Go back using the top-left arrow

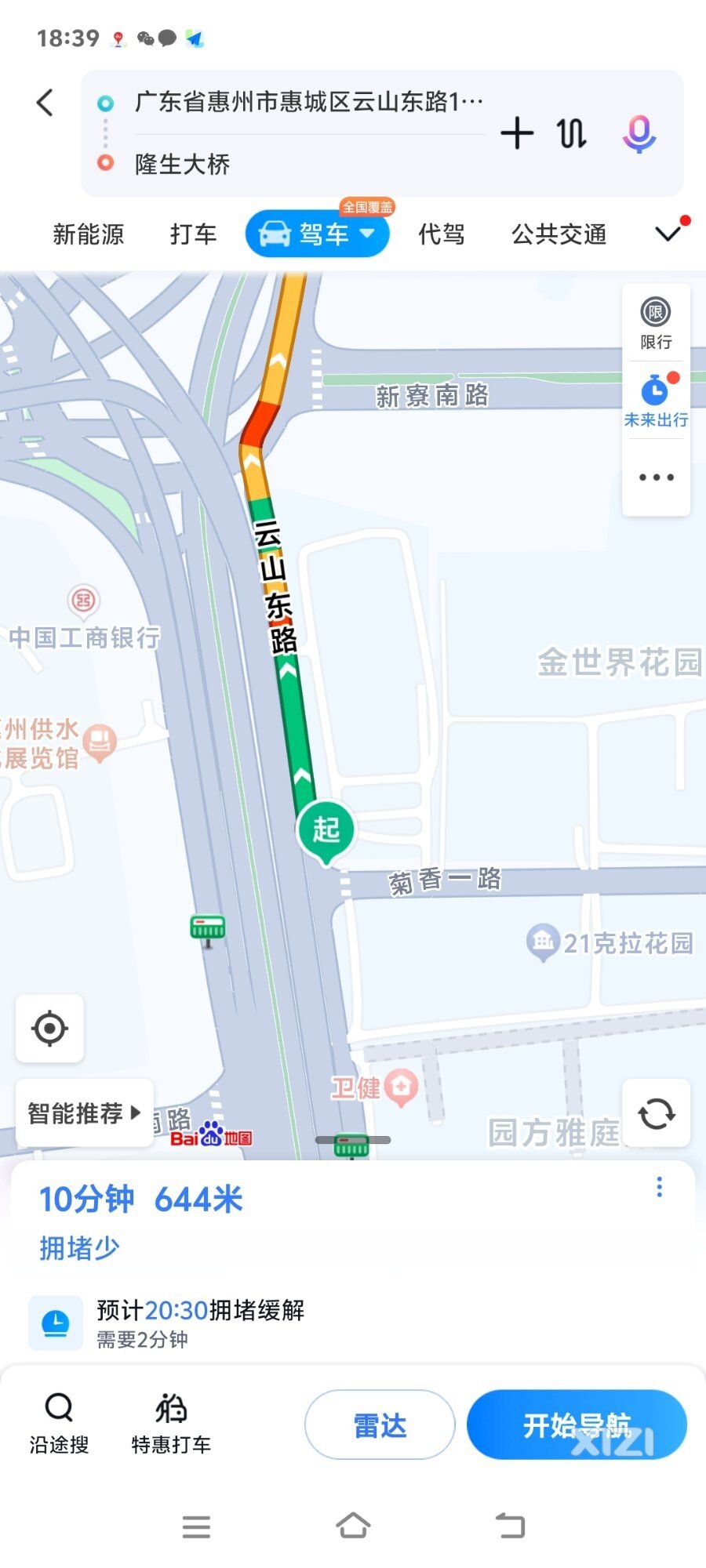pyautogui.click(x=45, y=103)
